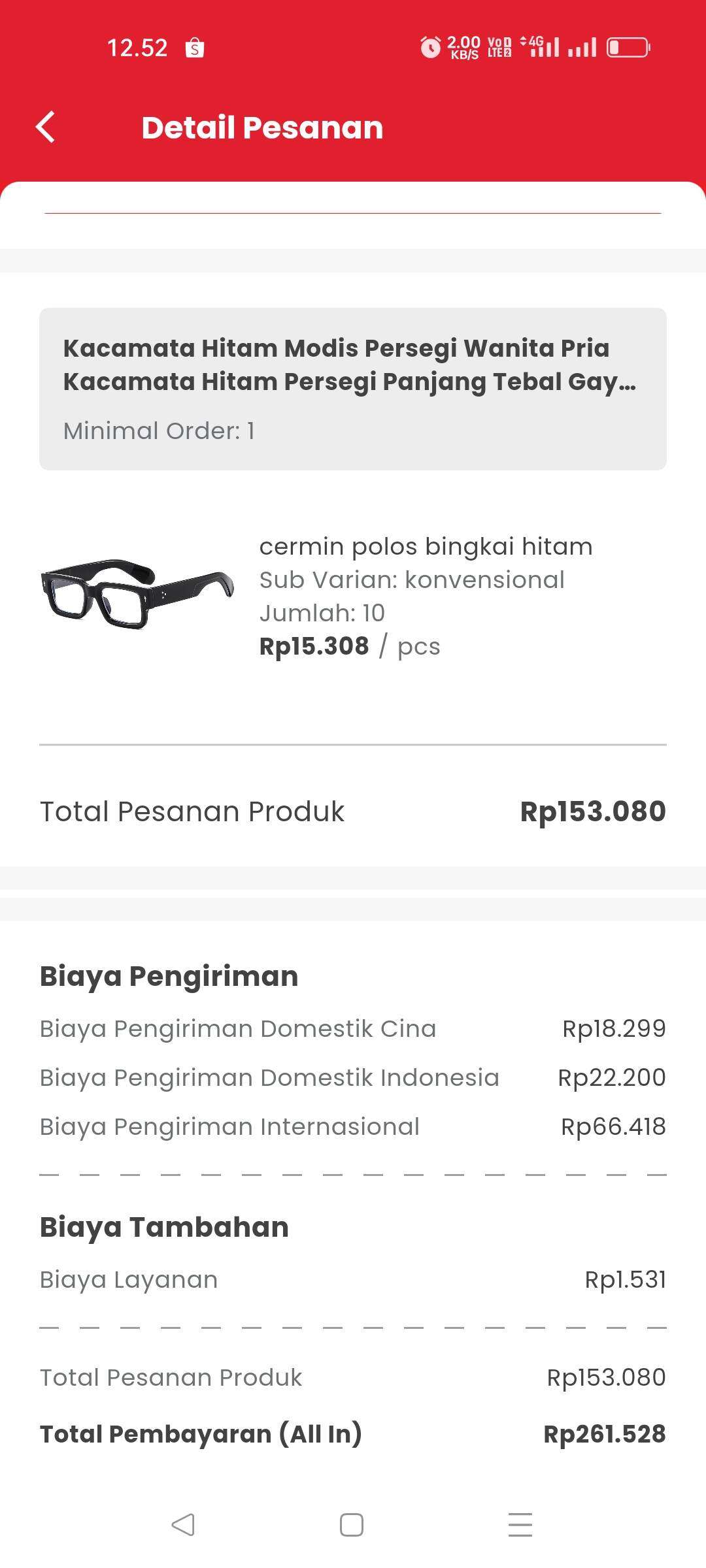Tap the variant cermin polos bingkai hitam

[426, 546]
